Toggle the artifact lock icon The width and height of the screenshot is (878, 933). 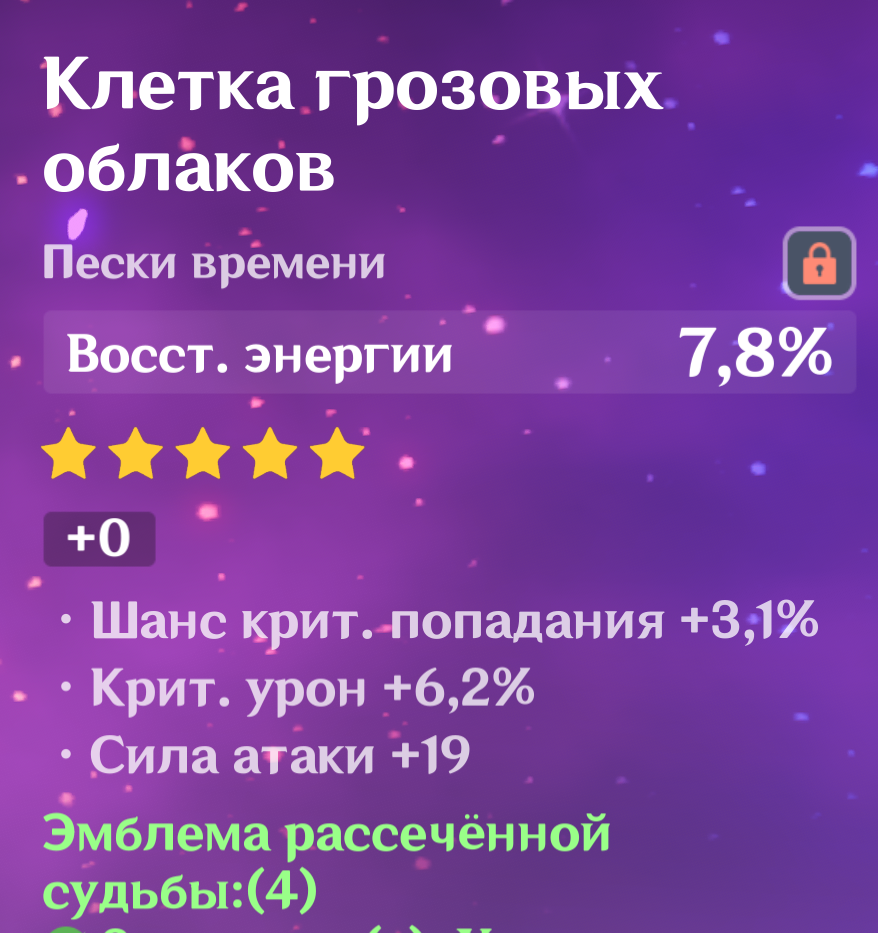point(819,264)
